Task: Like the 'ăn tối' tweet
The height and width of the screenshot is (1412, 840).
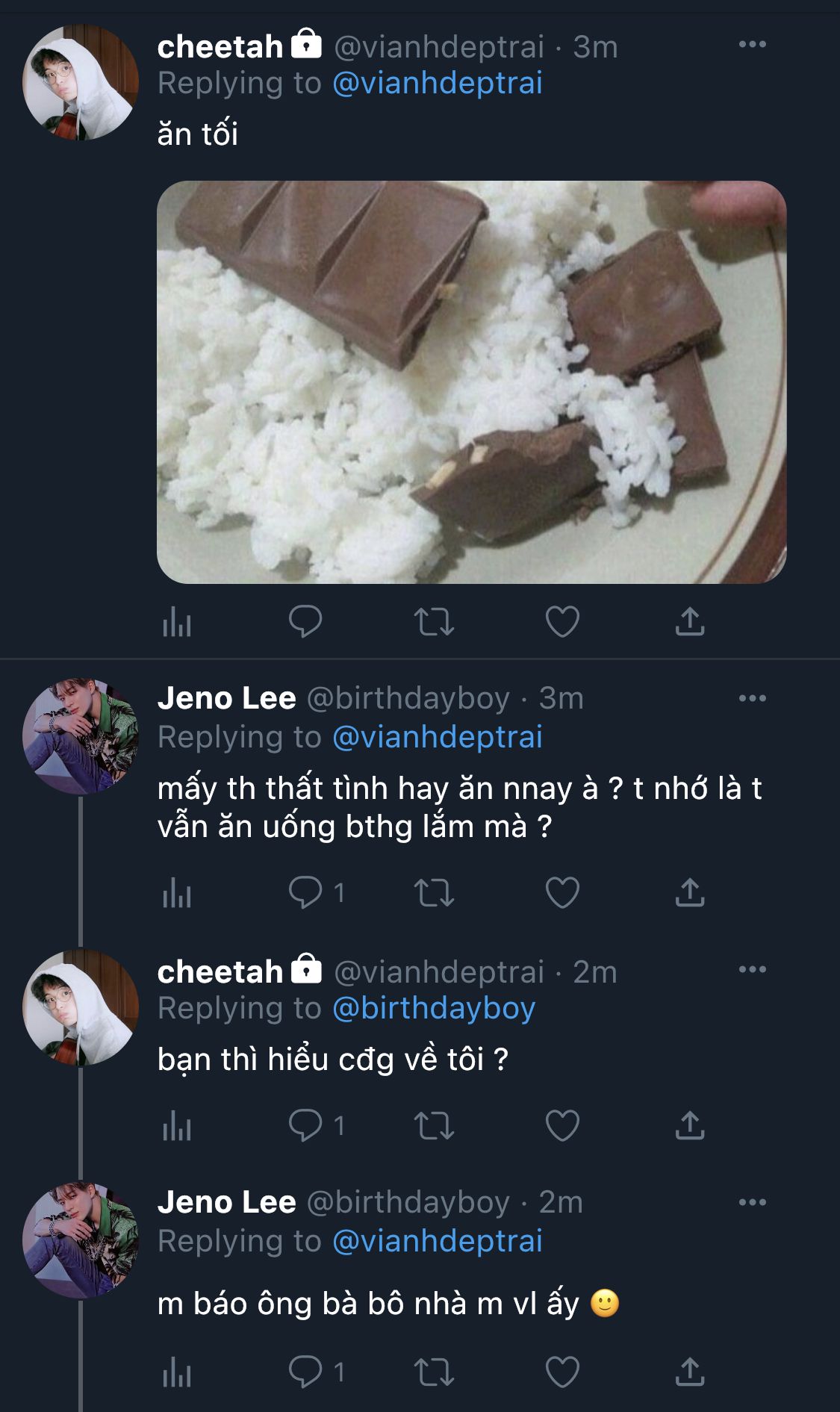Action: [x=562, y=621]
